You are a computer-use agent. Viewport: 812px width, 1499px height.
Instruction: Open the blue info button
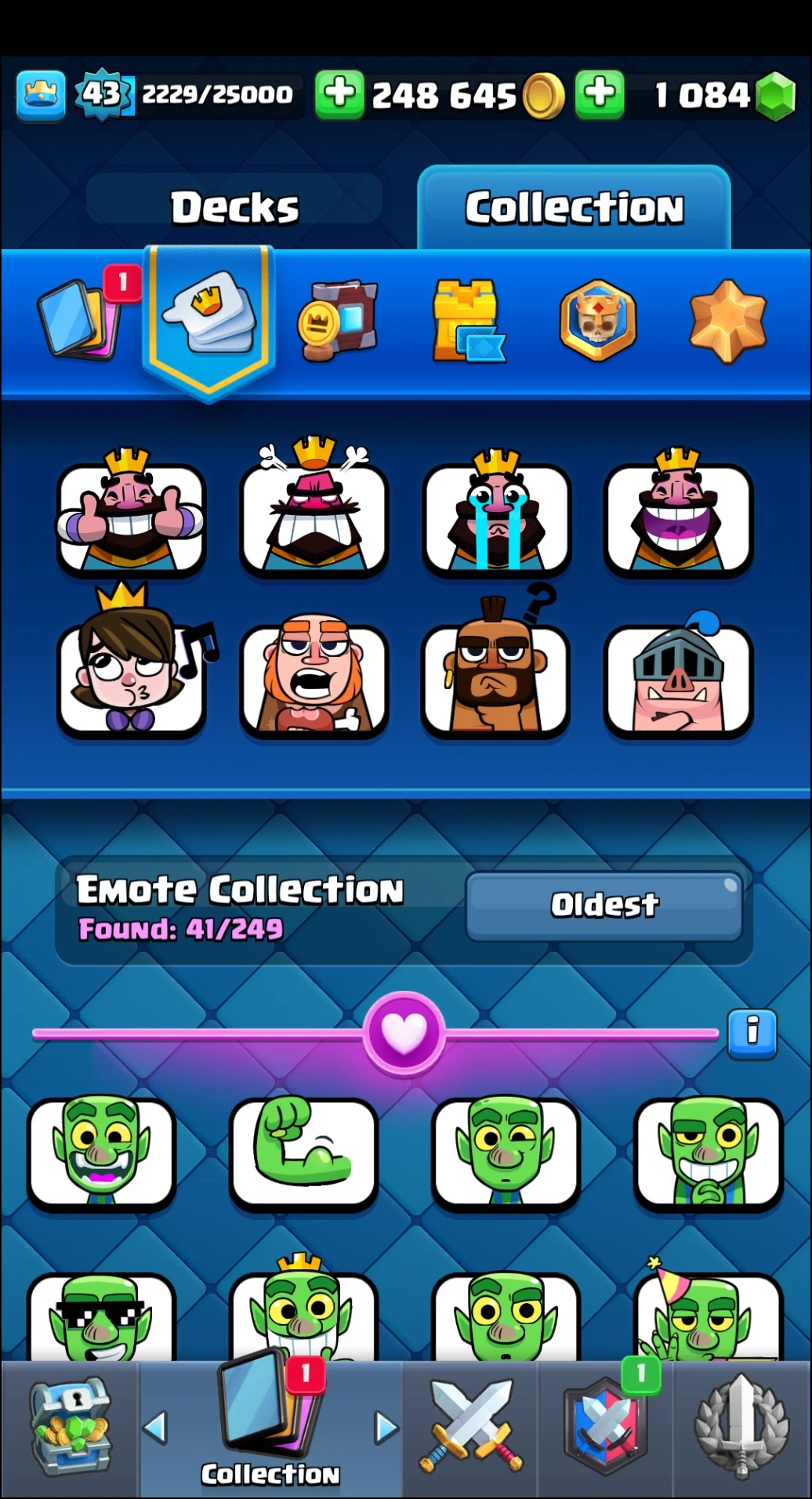tap(752, 1033)
